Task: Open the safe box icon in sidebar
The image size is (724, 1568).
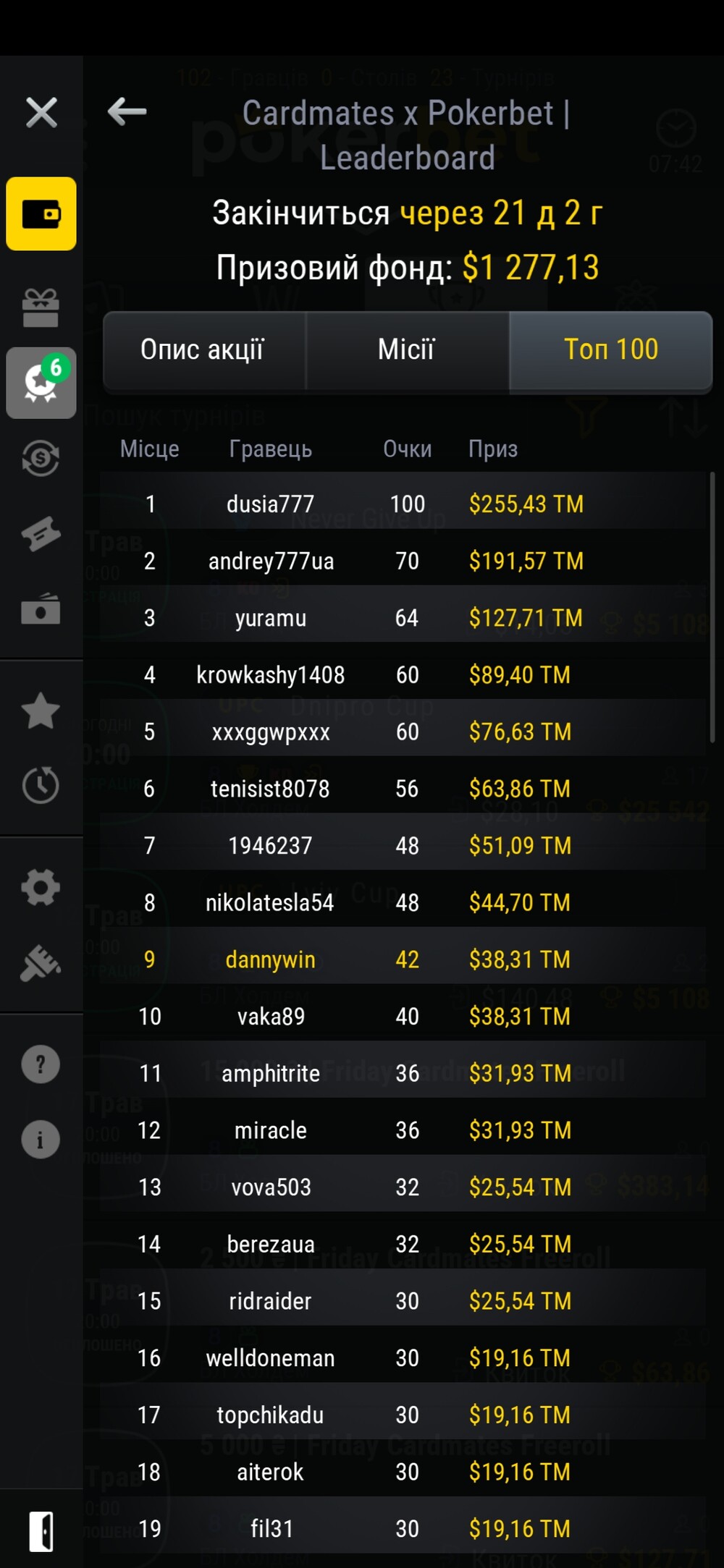Action: click(x=41, y=609)
